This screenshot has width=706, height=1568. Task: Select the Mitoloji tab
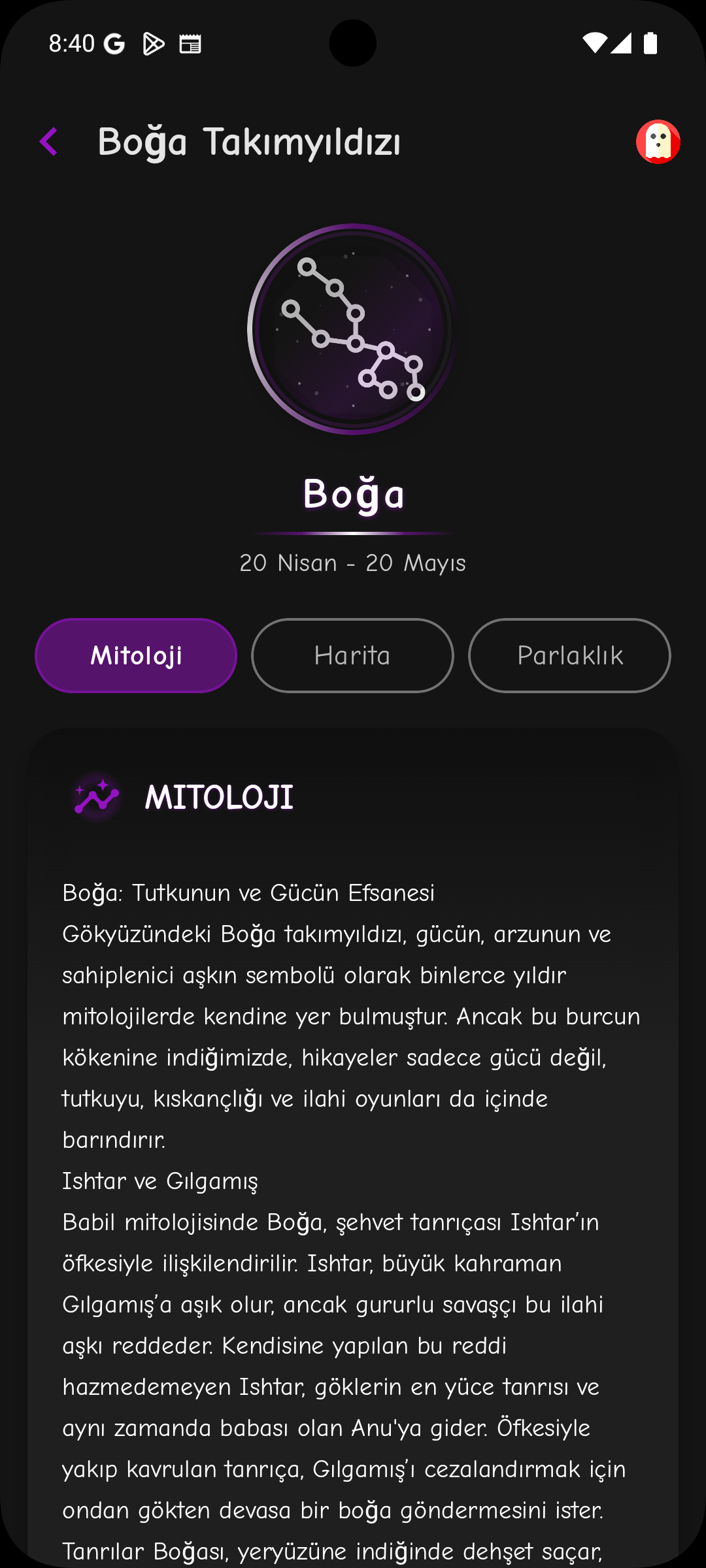point(137,655)
